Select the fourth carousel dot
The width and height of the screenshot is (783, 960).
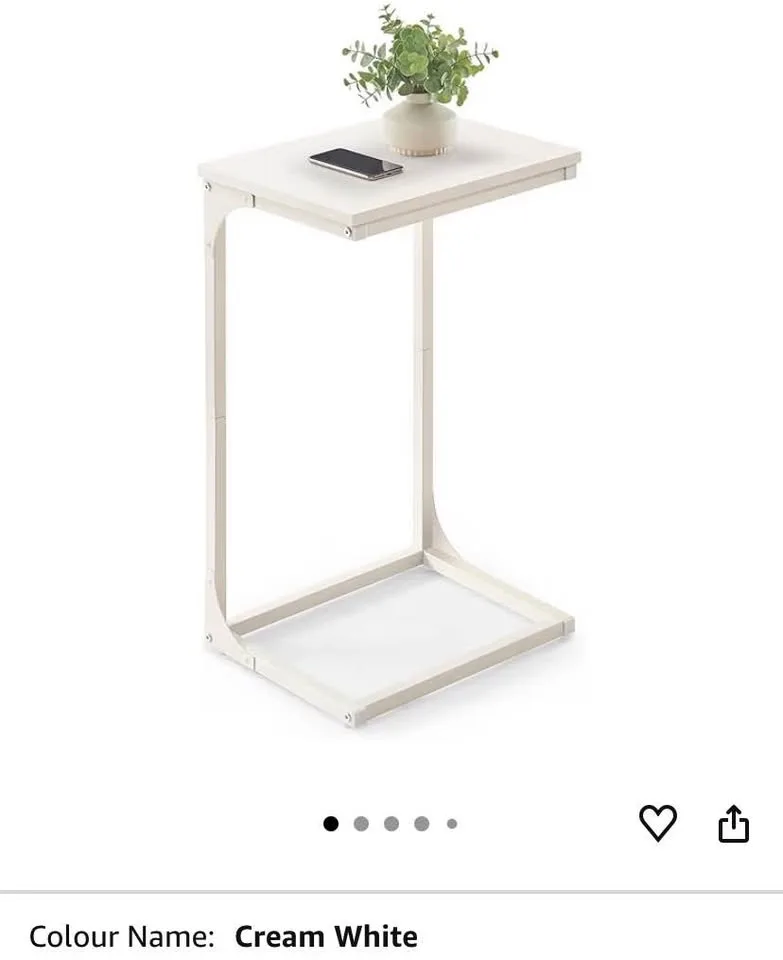tap(420, 824)
